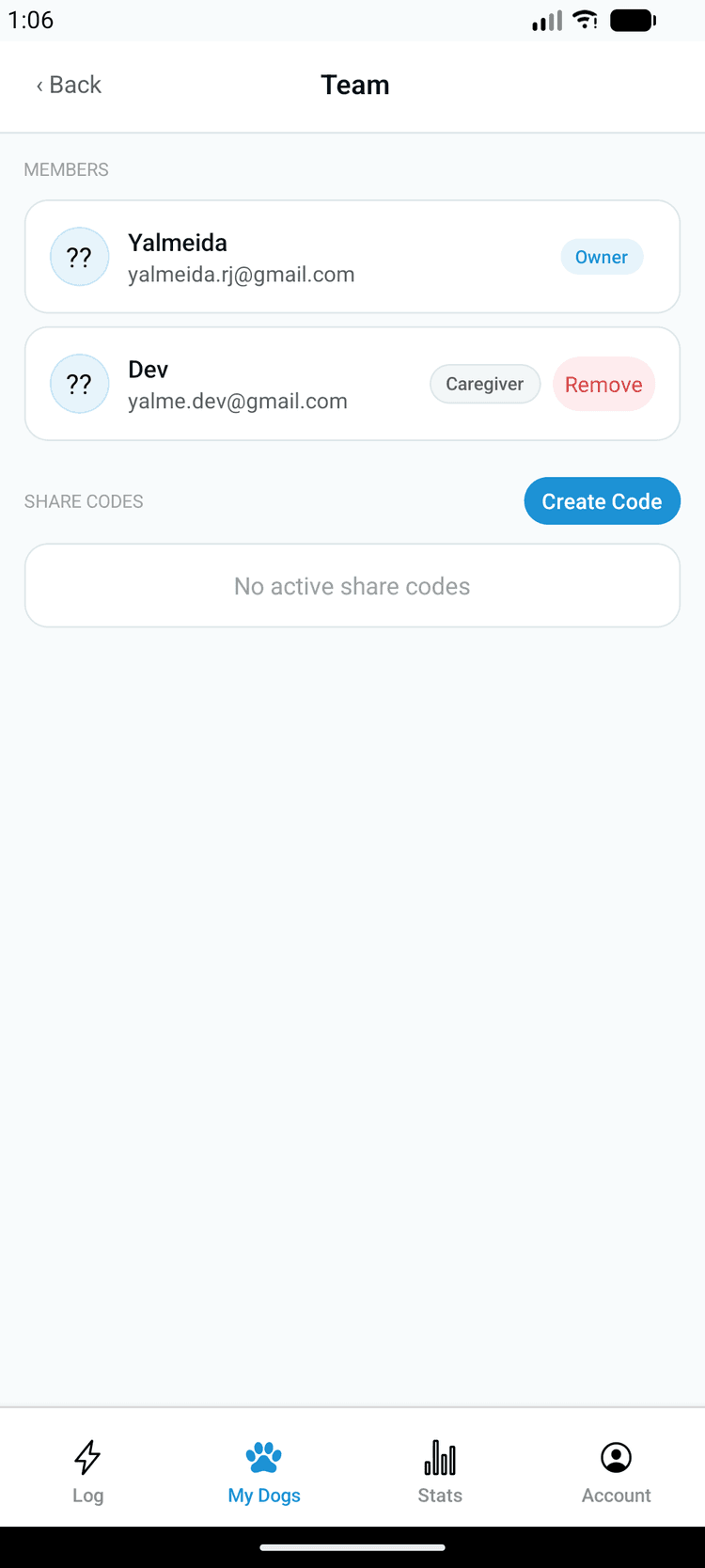Remove Dev from the team
Screen dimensions: 705x1568
pos(603,385)
